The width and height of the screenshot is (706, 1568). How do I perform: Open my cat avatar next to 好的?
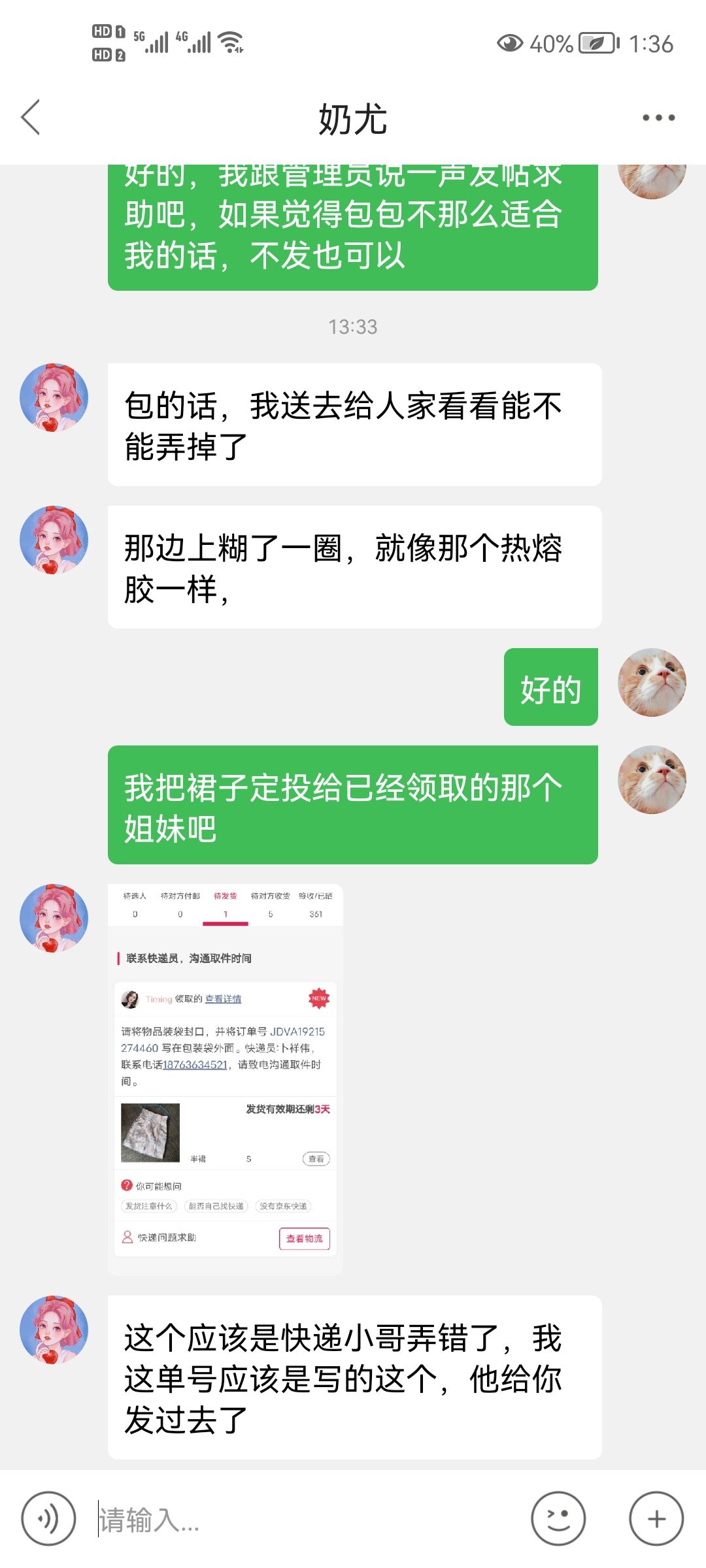(652, 683)
